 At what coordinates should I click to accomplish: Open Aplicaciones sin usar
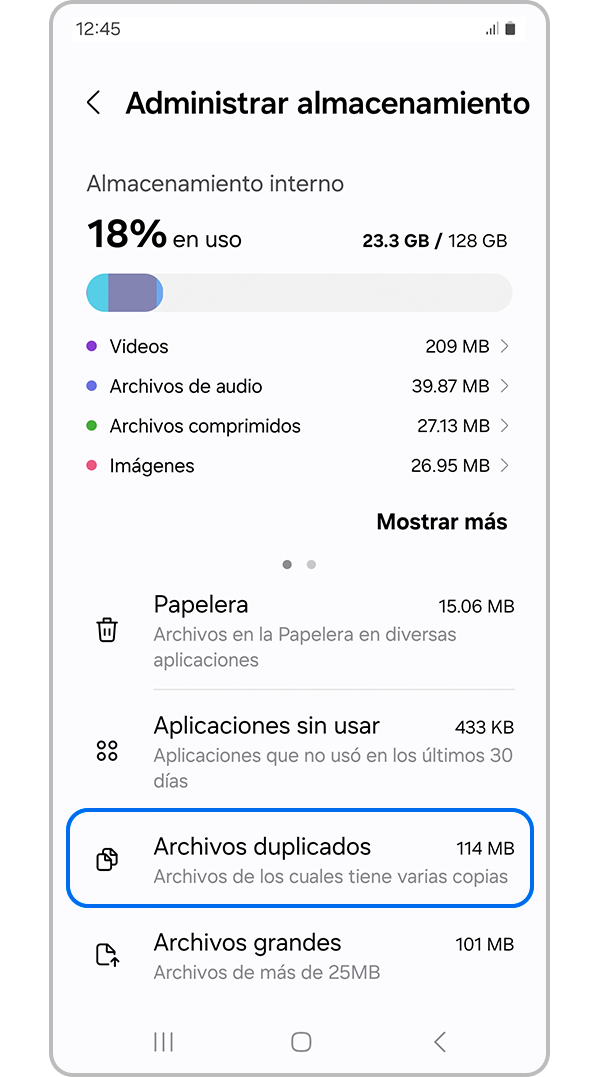pos(300,751)
